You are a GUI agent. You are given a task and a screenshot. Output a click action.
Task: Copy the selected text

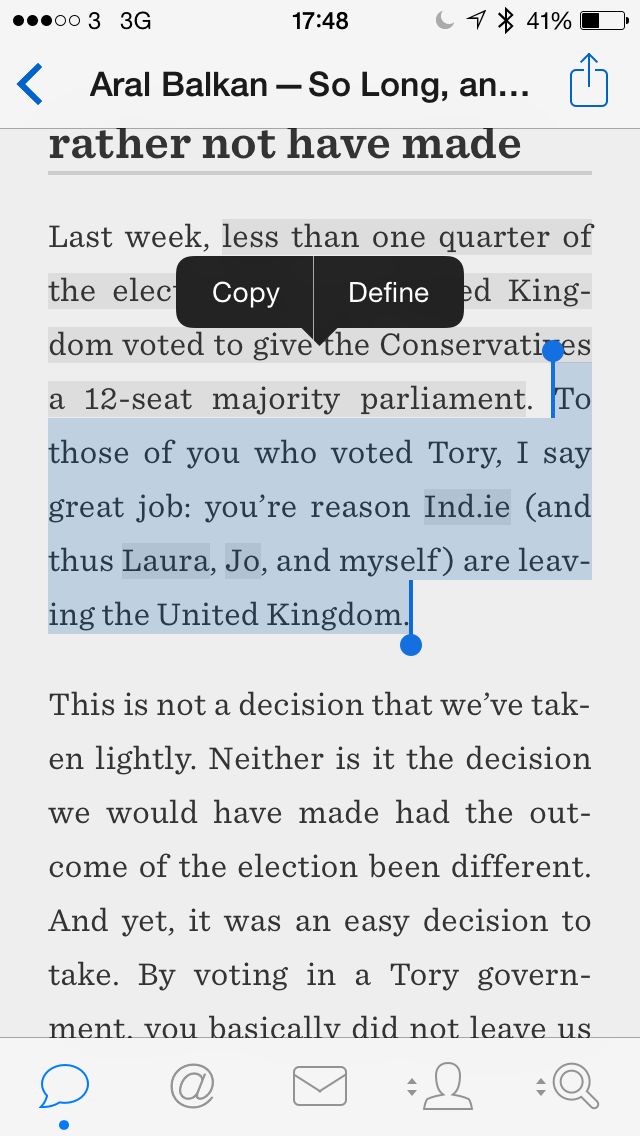coord(246,293)
